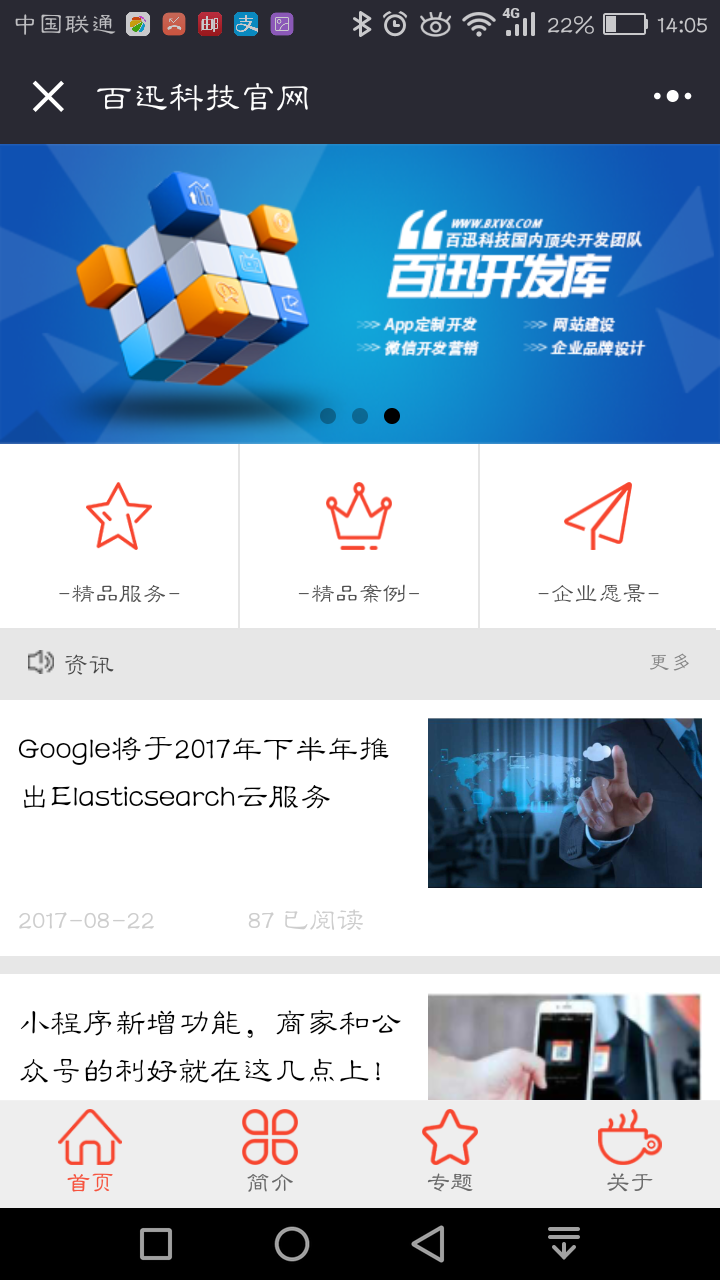
Task: Open 精品案例 section
Action: [359, 536]
